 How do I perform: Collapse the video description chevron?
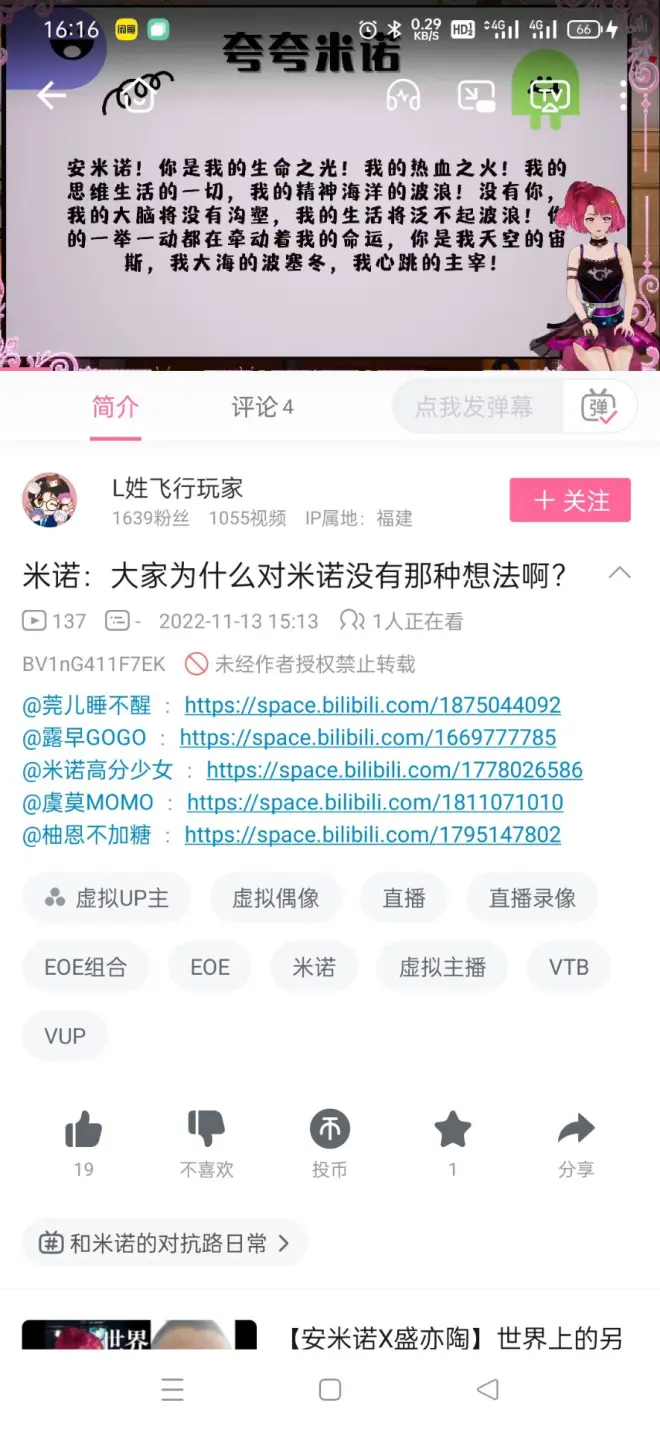620,574
